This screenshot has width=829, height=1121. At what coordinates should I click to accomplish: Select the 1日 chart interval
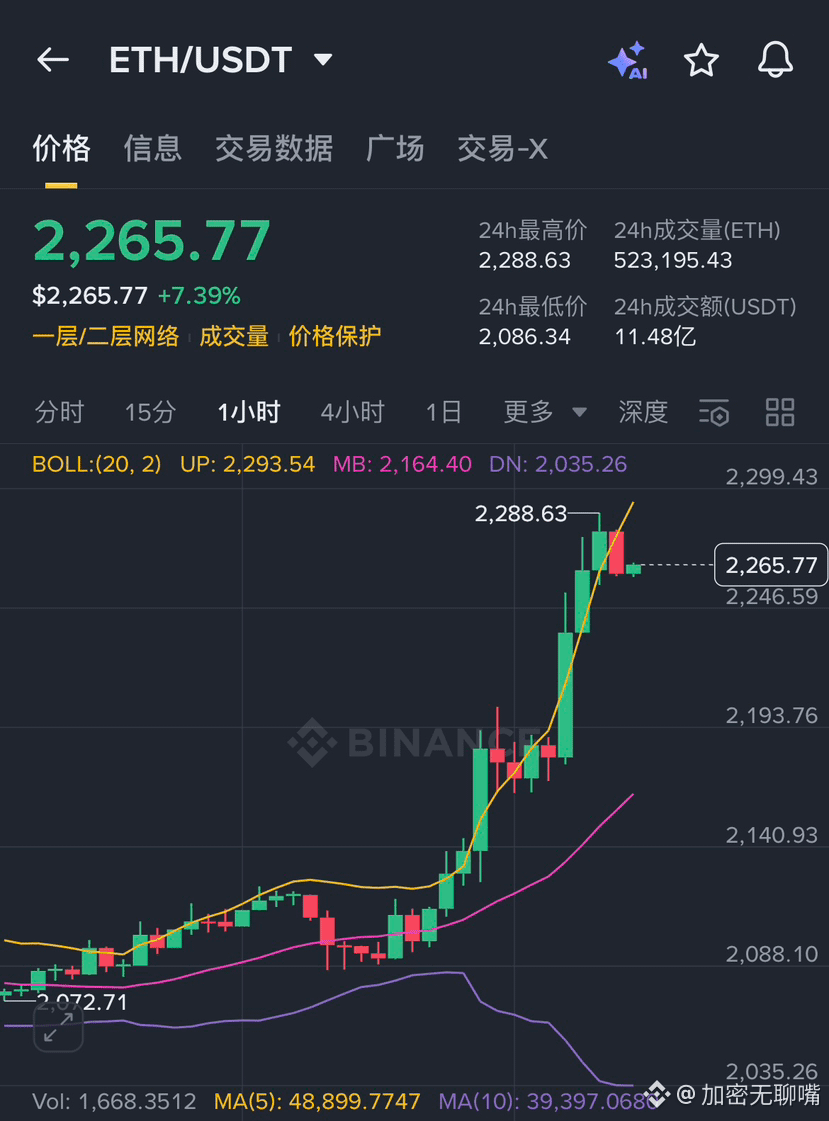point(443,412)
